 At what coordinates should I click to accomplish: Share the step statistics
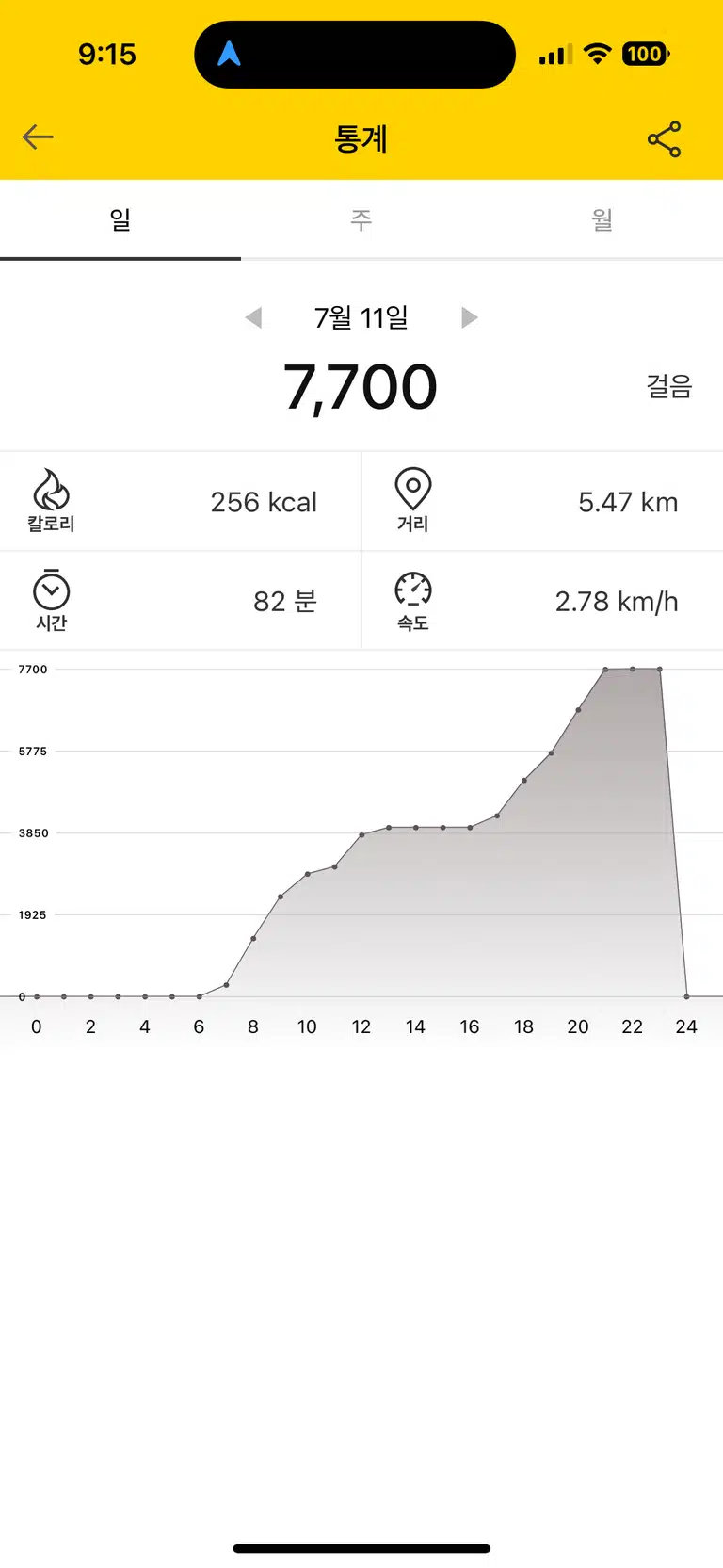[x=664, y=139]
